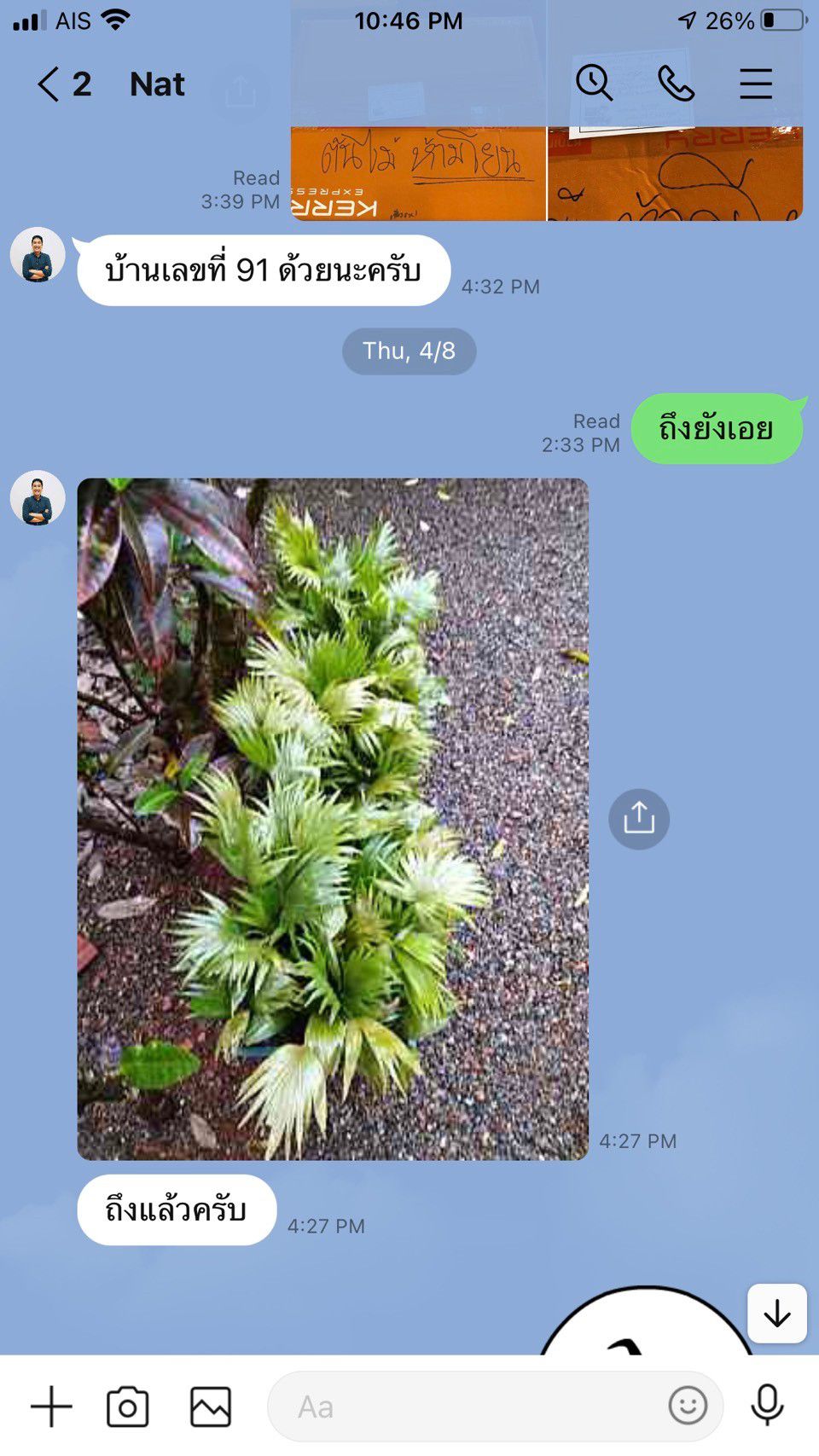Screen dimensions: 819x1456
Task: Share the plant photo
Action: (639, 819)
